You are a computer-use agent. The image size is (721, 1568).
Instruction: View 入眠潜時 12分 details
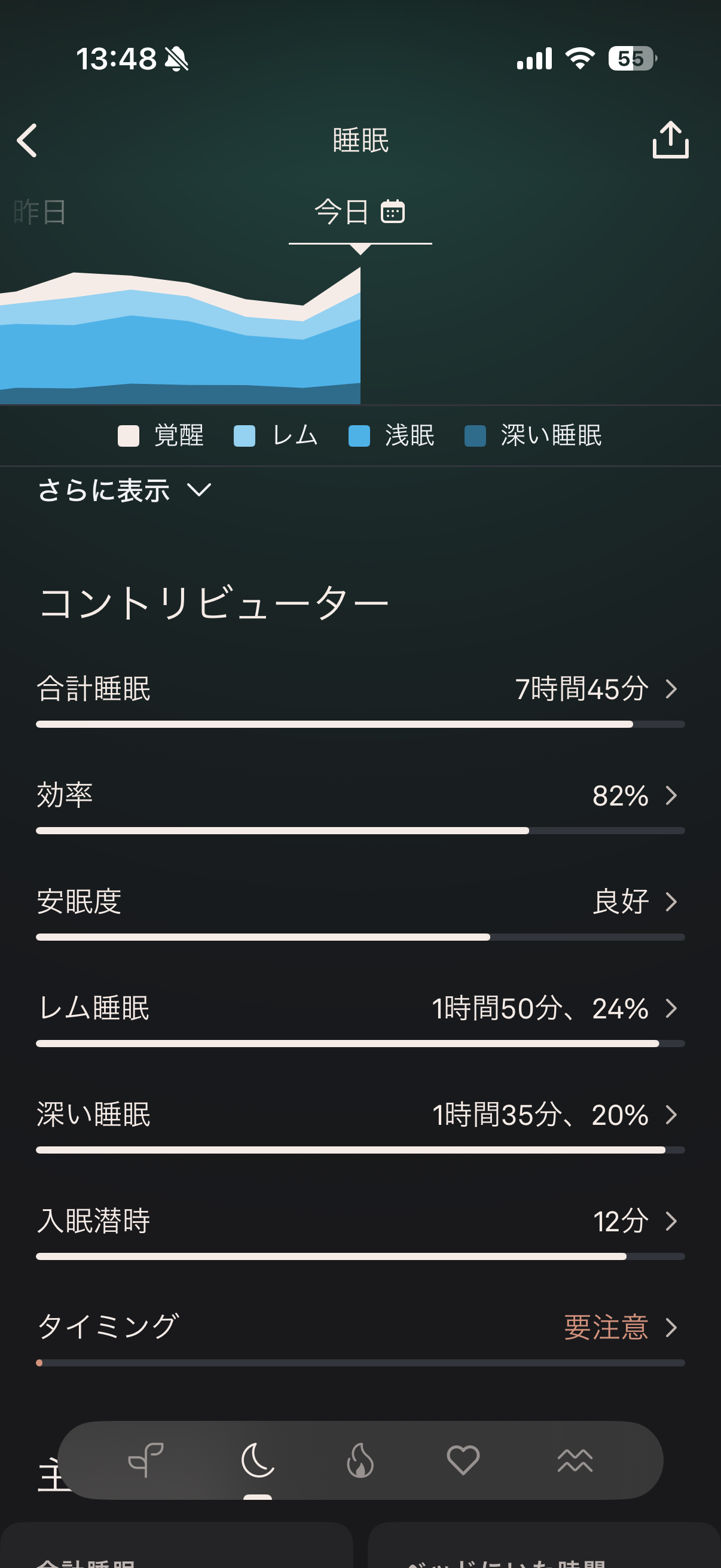pos(360,1222)
